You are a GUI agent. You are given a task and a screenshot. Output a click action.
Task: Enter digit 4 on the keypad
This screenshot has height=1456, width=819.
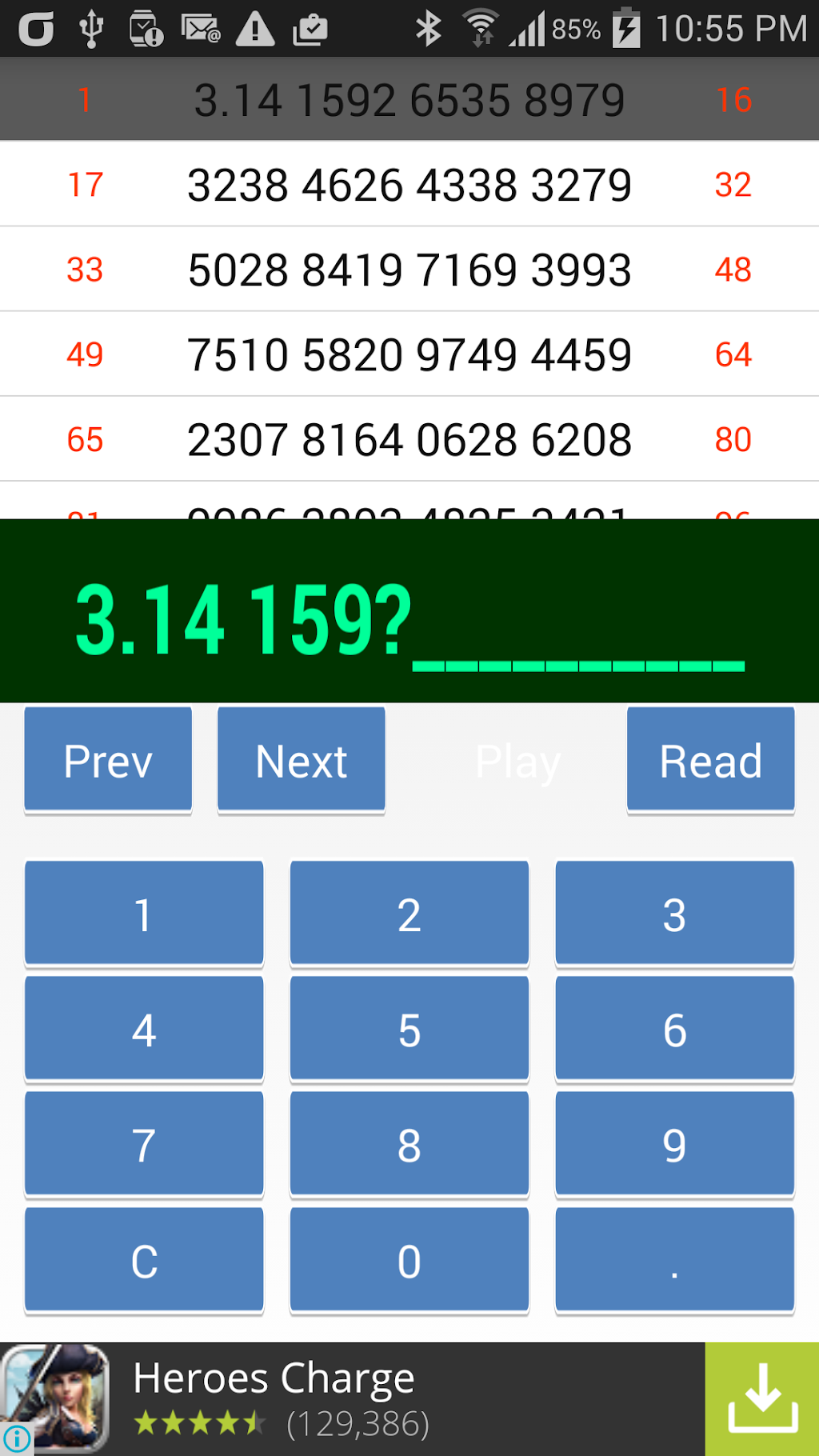point(144,1030)
